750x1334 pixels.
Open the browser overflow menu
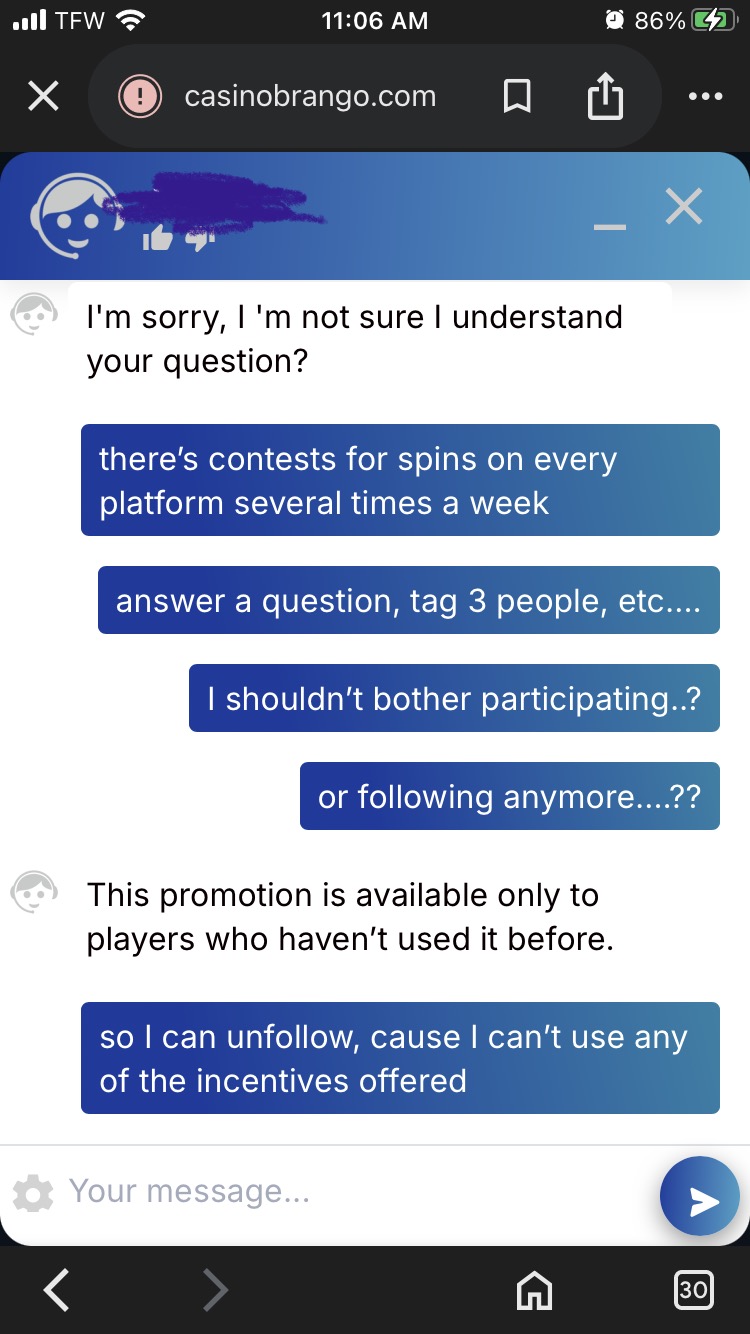[705, 97]
